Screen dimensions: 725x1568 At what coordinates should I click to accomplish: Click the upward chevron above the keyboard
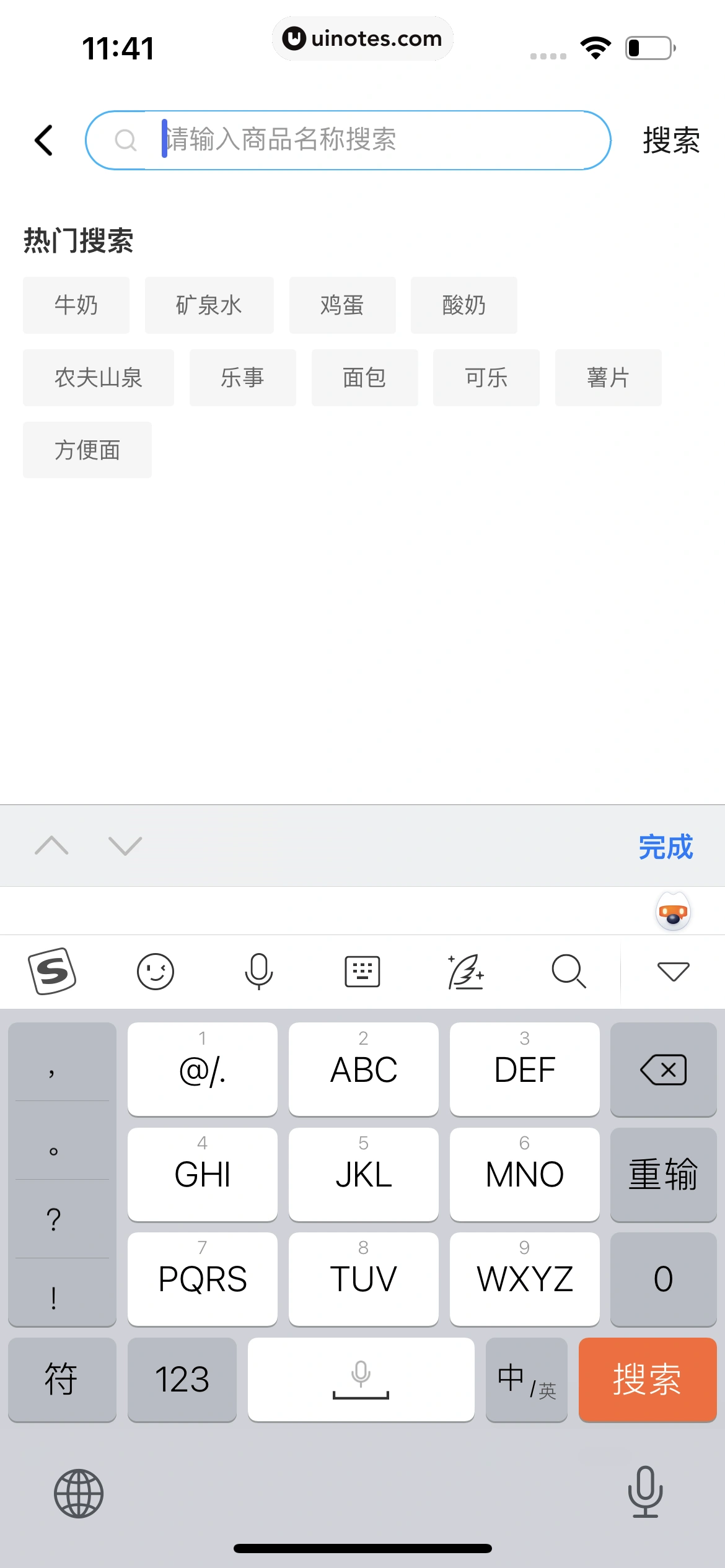pos(53,845)
